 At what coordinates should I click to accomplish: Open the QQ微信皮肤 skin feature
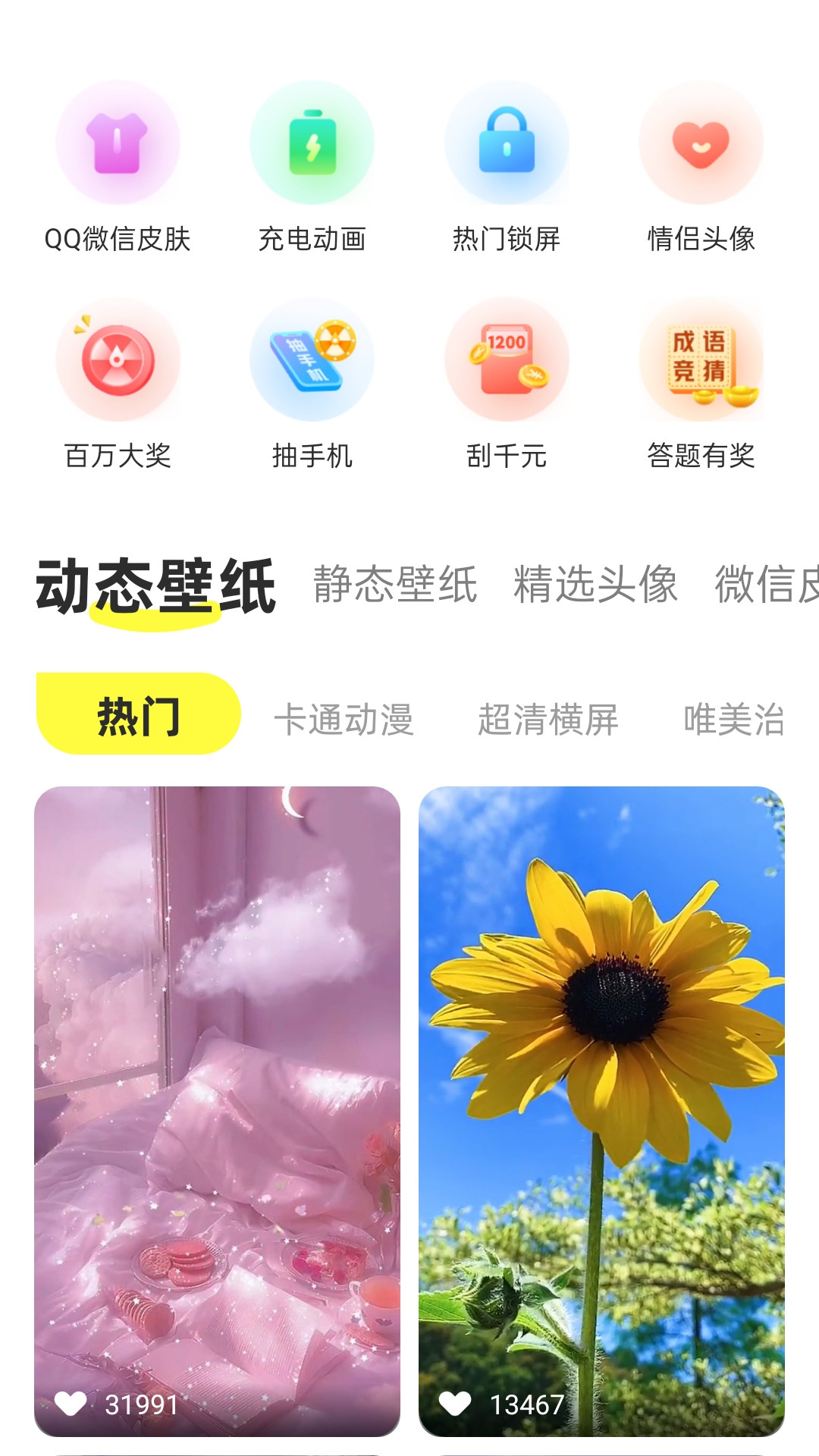tap(118, 144)
